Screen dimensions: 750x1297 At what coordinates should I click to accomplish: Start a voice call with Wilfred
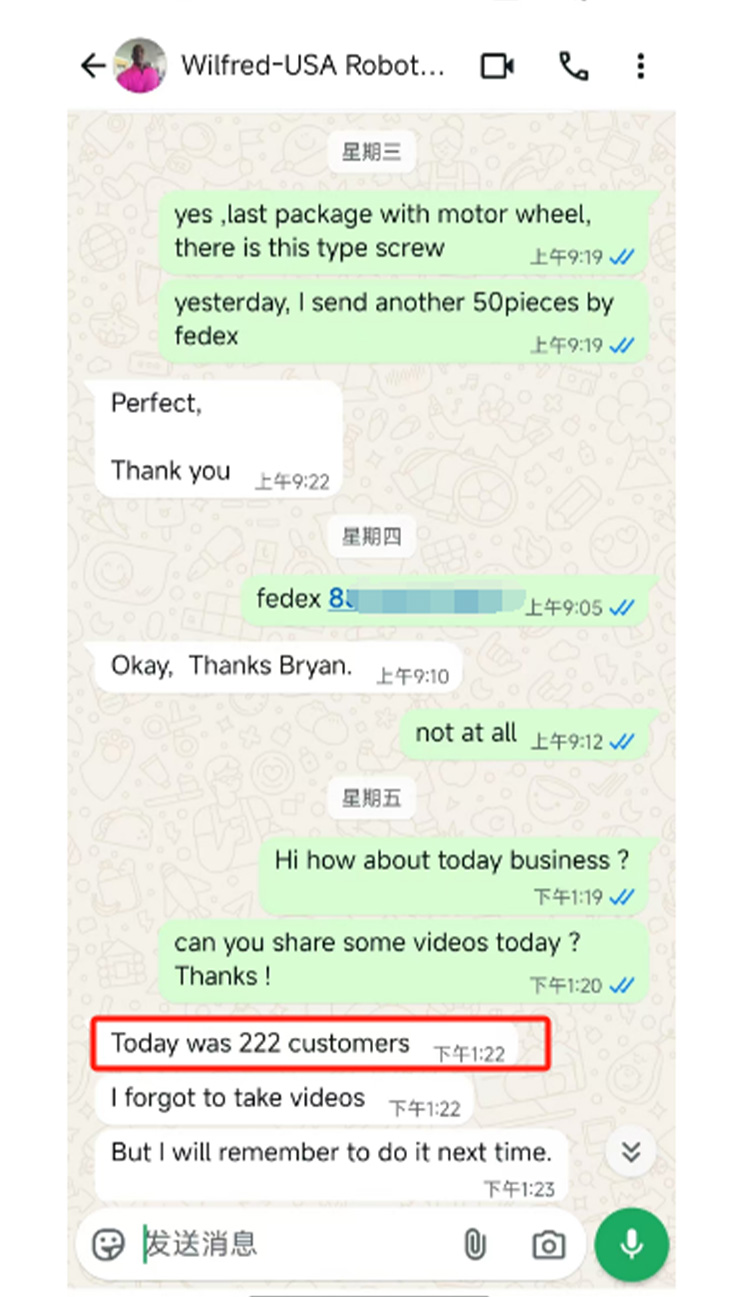(x=573, y=66)
